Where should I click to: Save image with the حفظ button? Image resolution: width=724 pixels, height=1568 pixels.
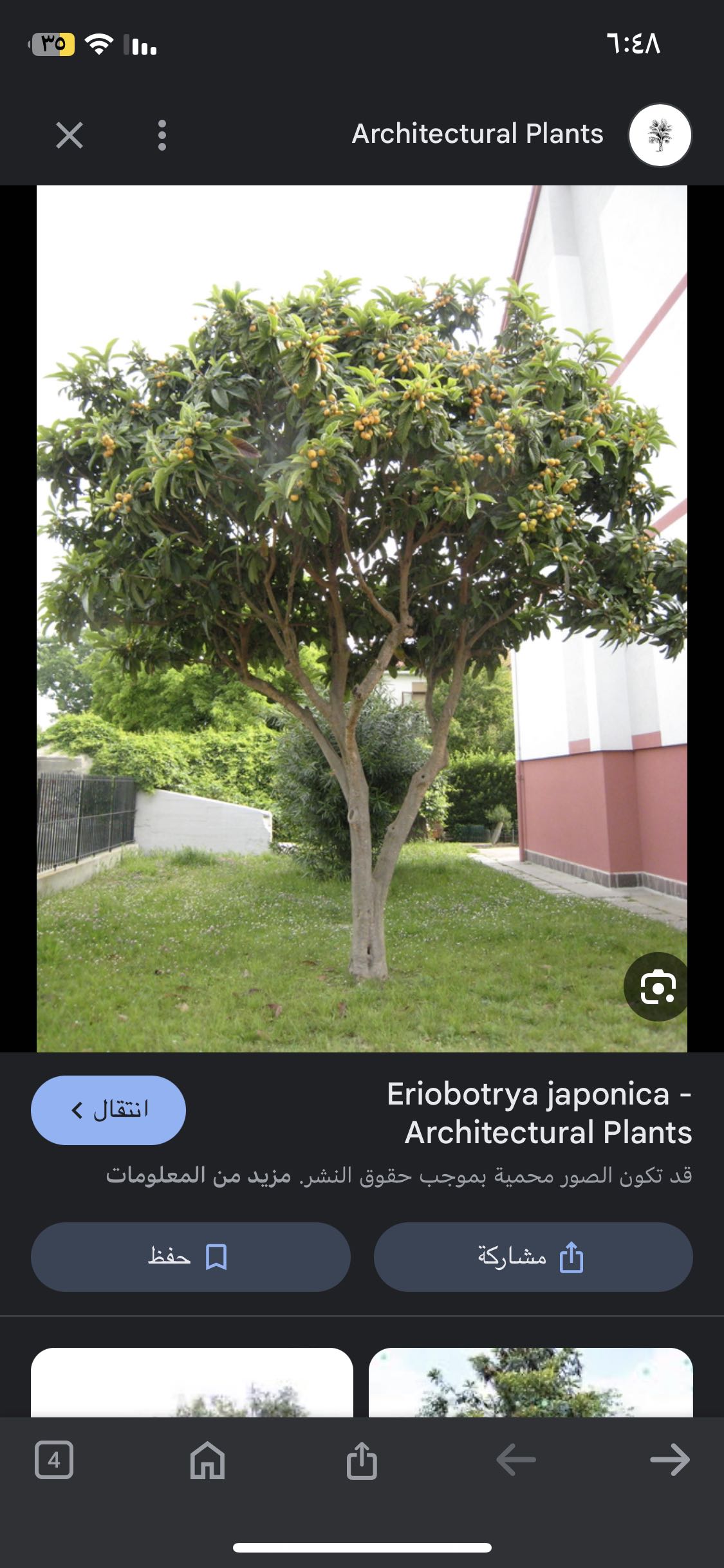pyautogui.click(x=190, y=1256)
